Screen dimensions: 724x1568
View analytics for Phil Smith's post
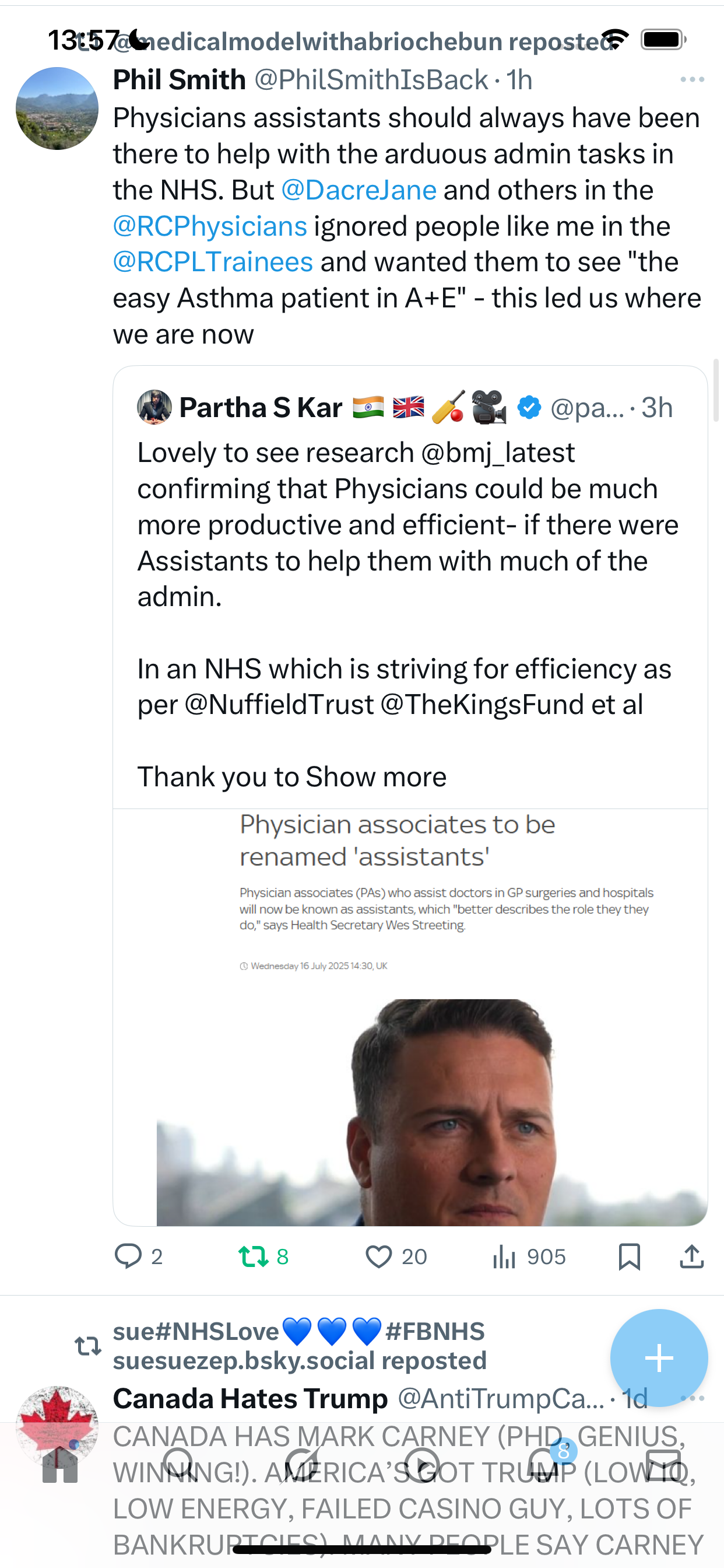[504, 1256]
